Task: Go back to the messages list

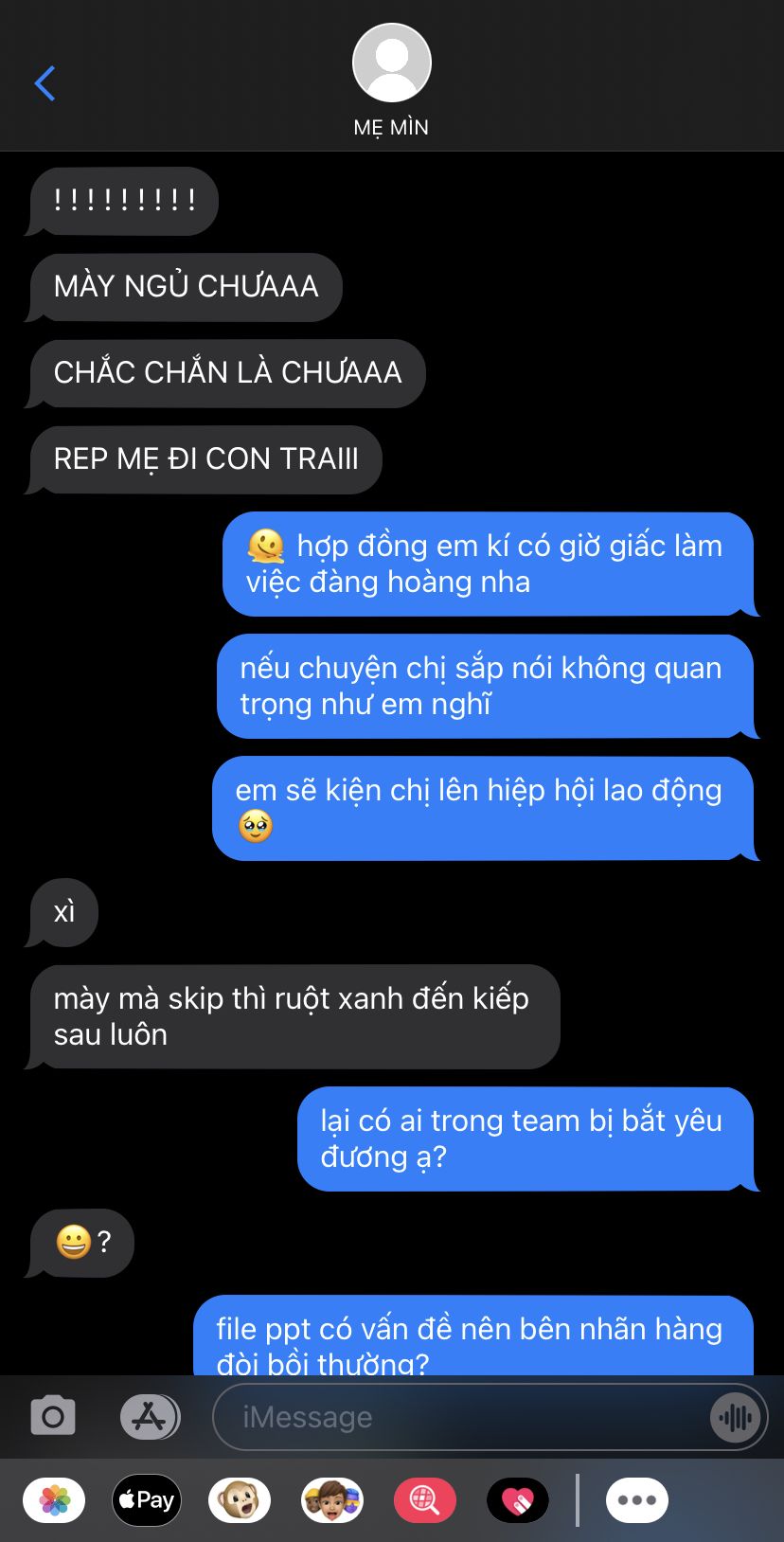Action: point(45,83)
